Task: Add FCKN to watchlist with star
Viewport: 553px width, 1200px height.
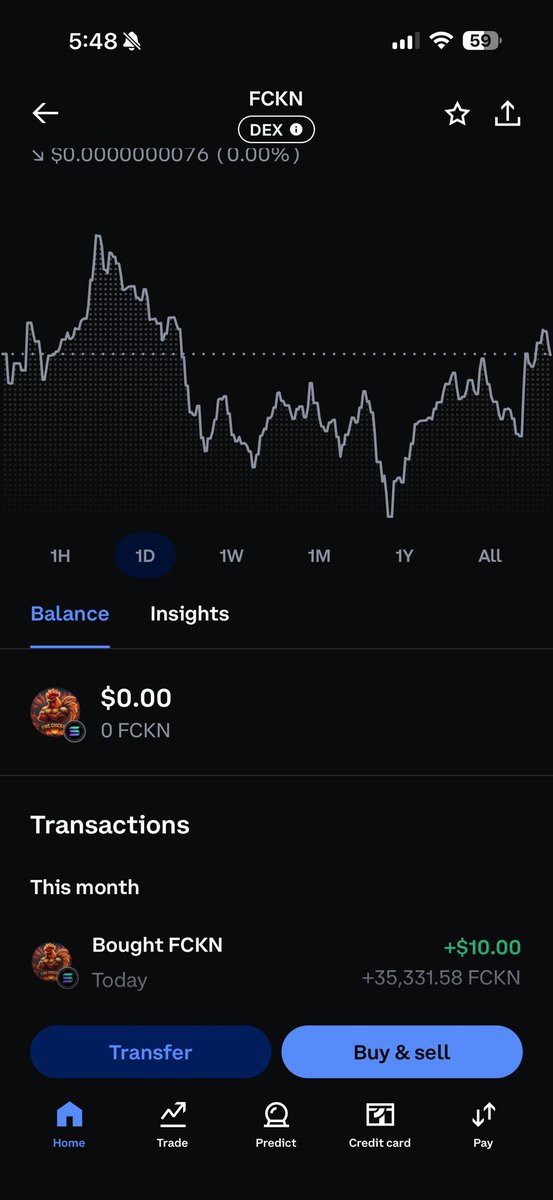Action: click(457, 114)
